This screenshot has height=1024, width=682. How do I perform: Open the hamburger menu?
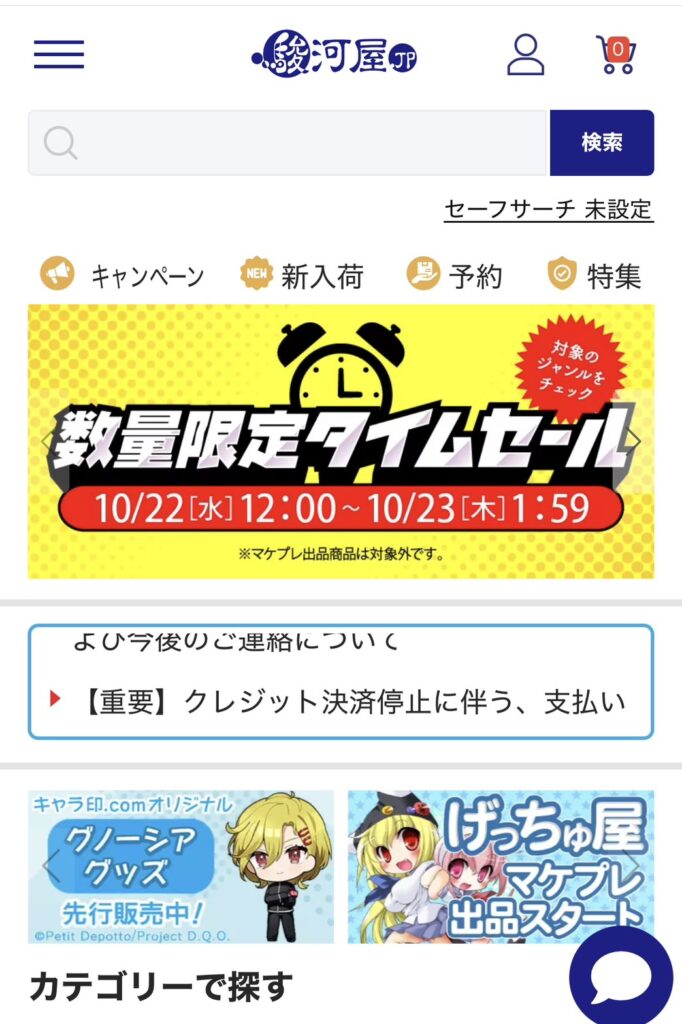(x=59, y=54)
